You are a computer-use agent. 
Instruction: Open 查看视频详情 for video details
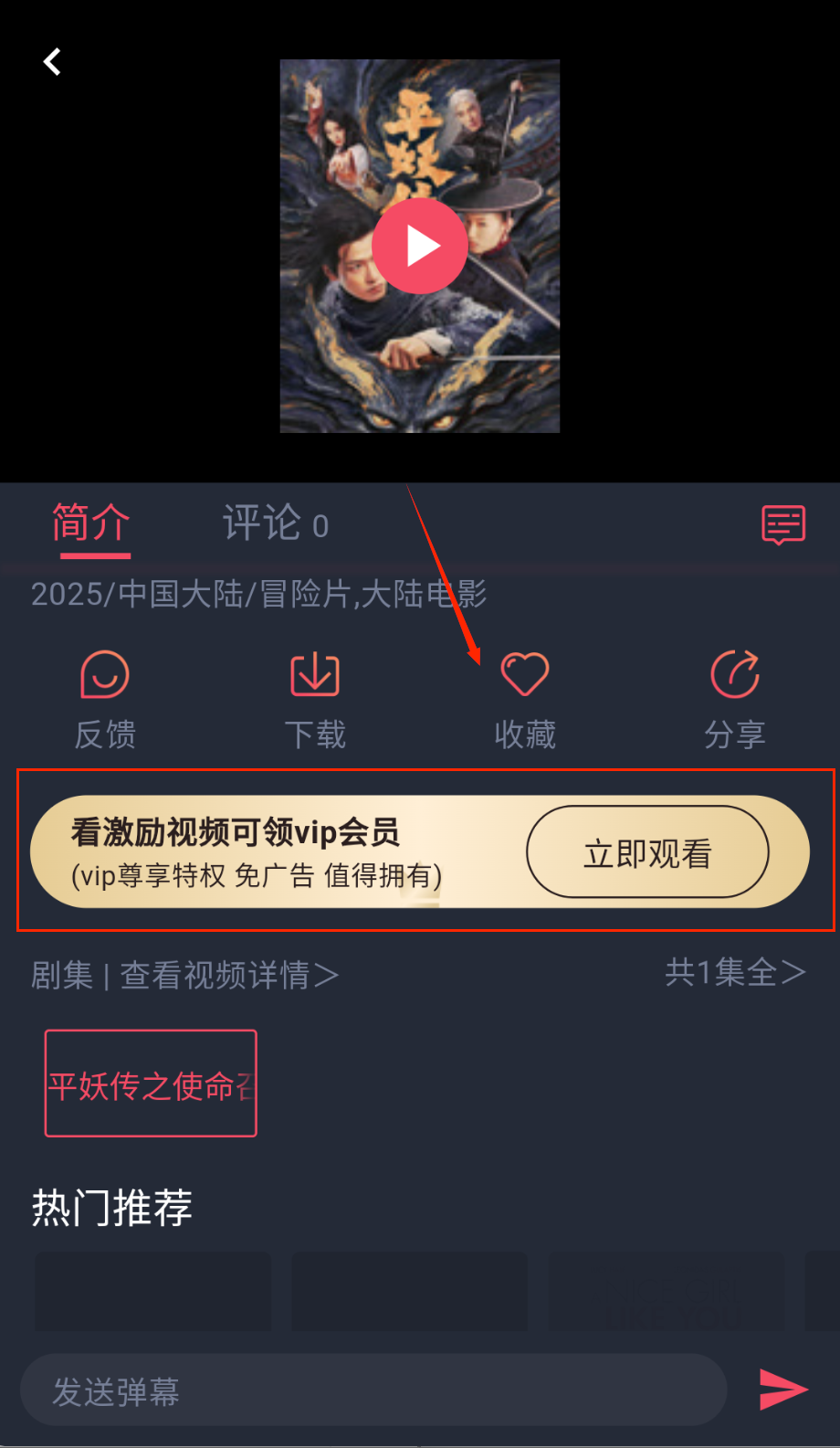pos(229,975)
